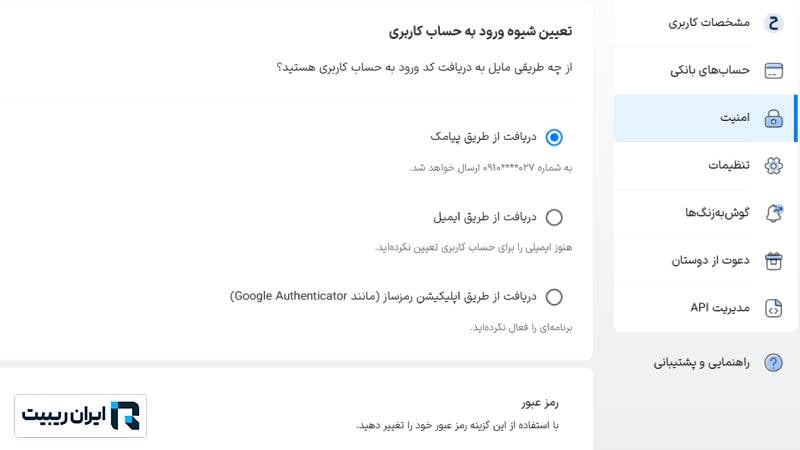Screen dimensions: 800x450
Task: Choose Google Authenticator app login option
Action: (x=554, y=297)
